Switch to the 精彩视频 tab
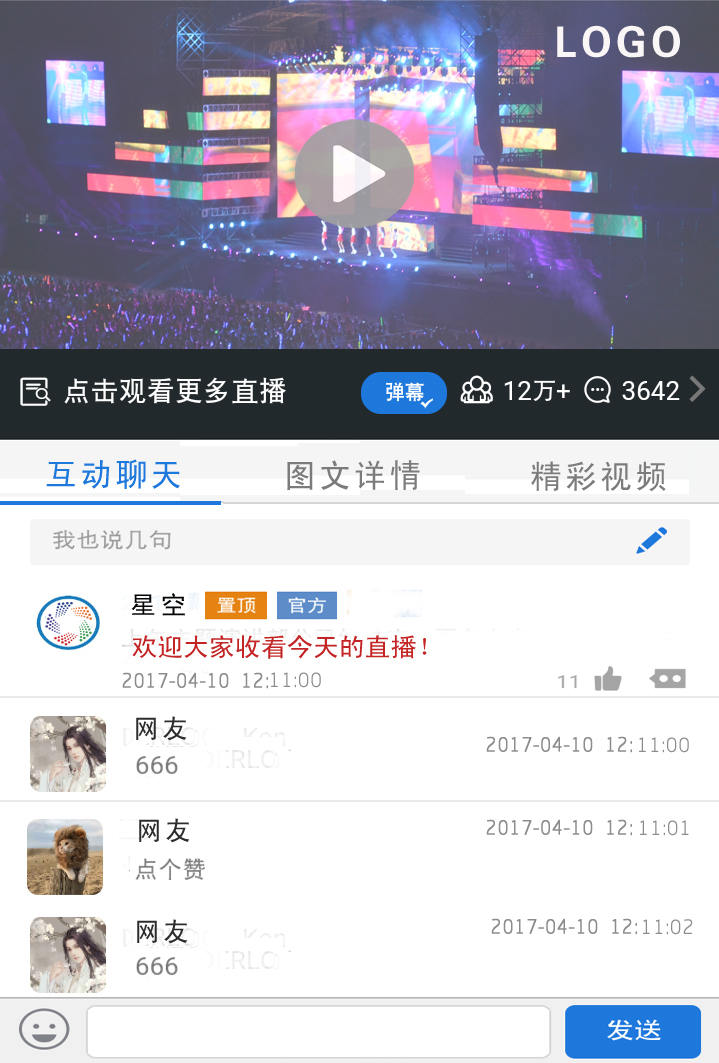This screenshot has height=1063, width=719. coord(598,477)
